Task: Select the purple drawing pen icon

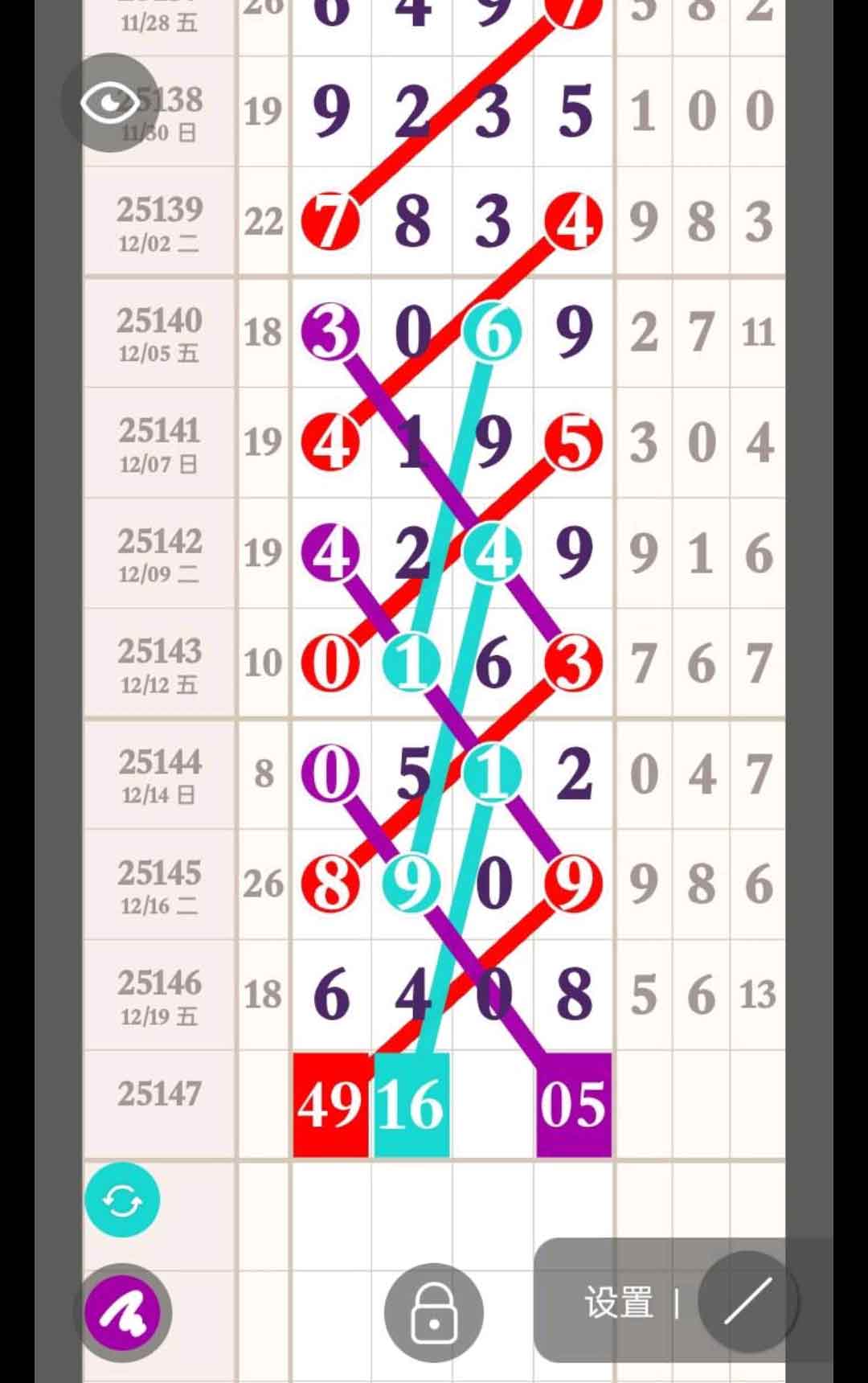Action: [x=121, y=1311]
